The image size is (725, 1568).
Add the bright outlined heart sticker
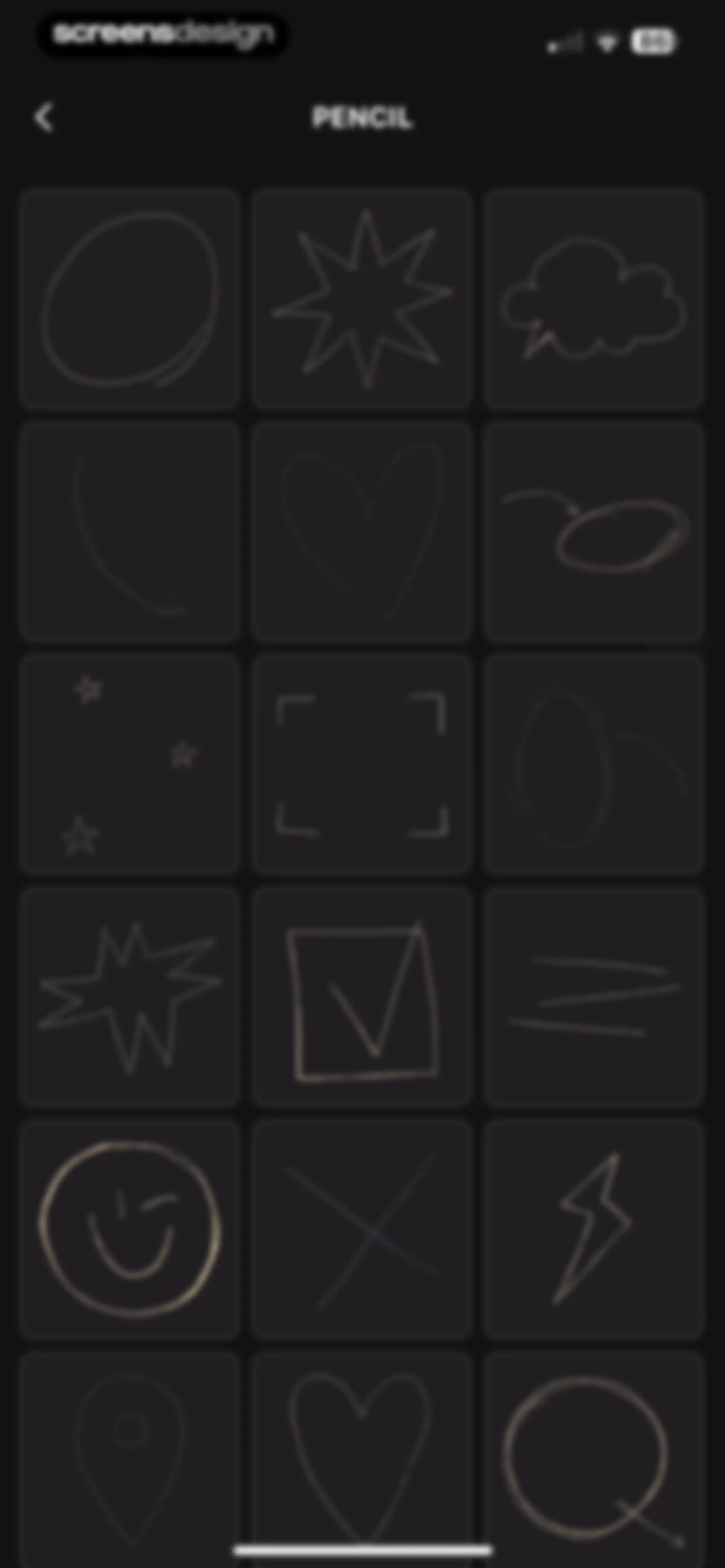[362, 1460]
